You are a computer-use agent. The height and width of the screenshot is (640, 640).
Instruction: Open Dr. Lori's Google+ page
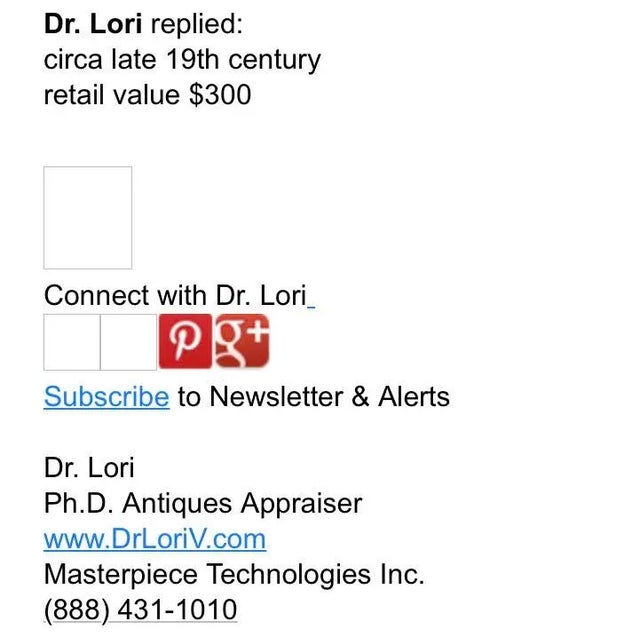click(x=242, y=341)
